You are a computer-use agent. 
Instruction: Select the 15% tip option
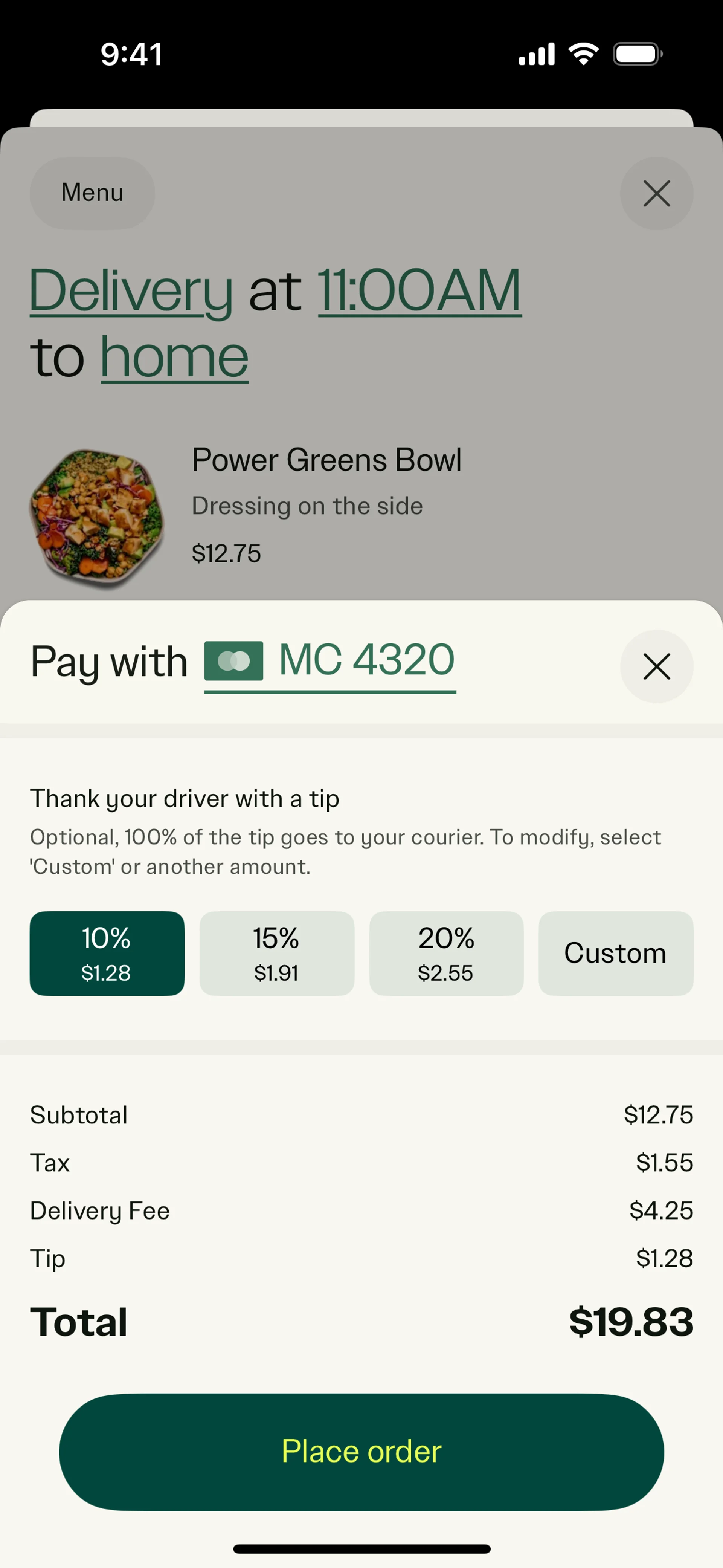(x=276, y=953)
